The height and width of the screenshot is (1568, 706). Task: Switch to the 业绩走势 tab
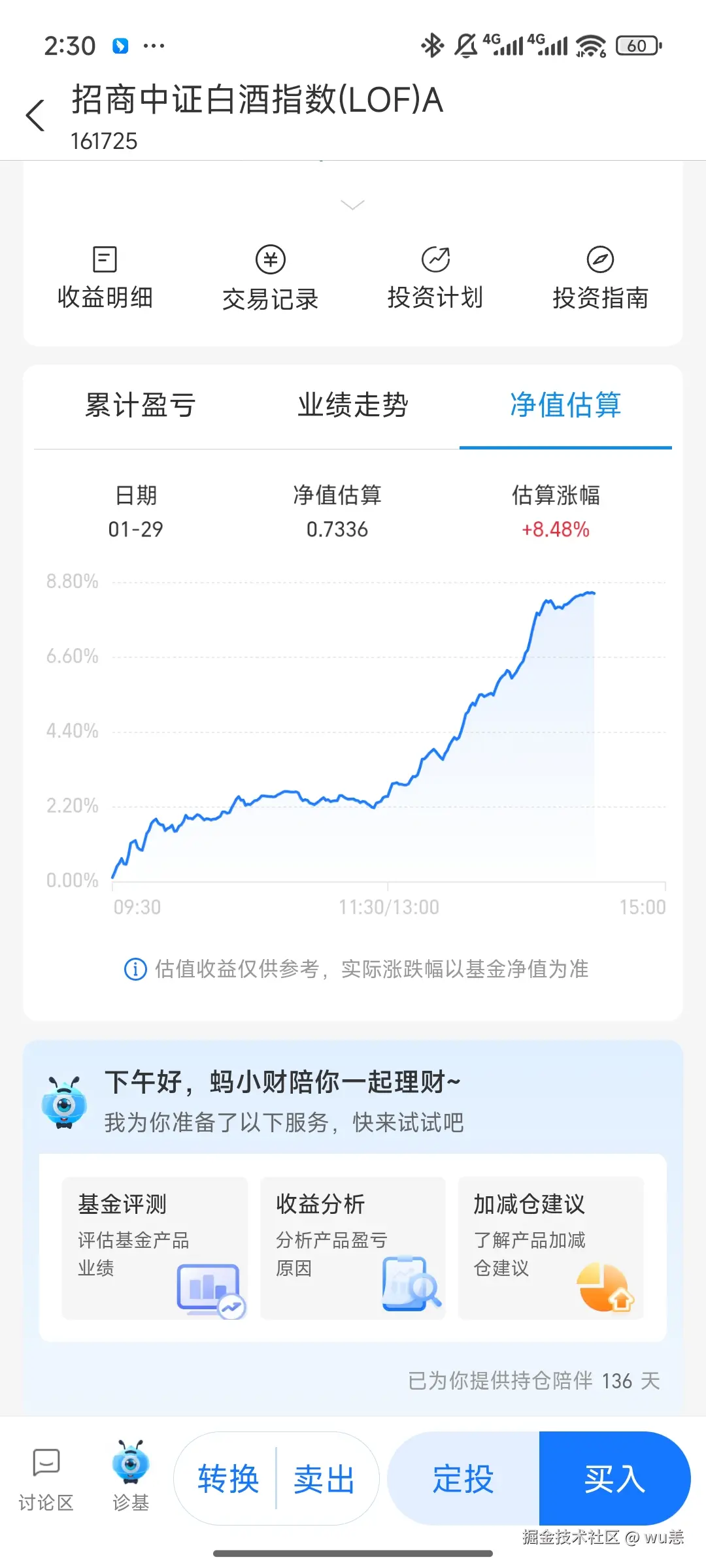click(x=352, y=406)
